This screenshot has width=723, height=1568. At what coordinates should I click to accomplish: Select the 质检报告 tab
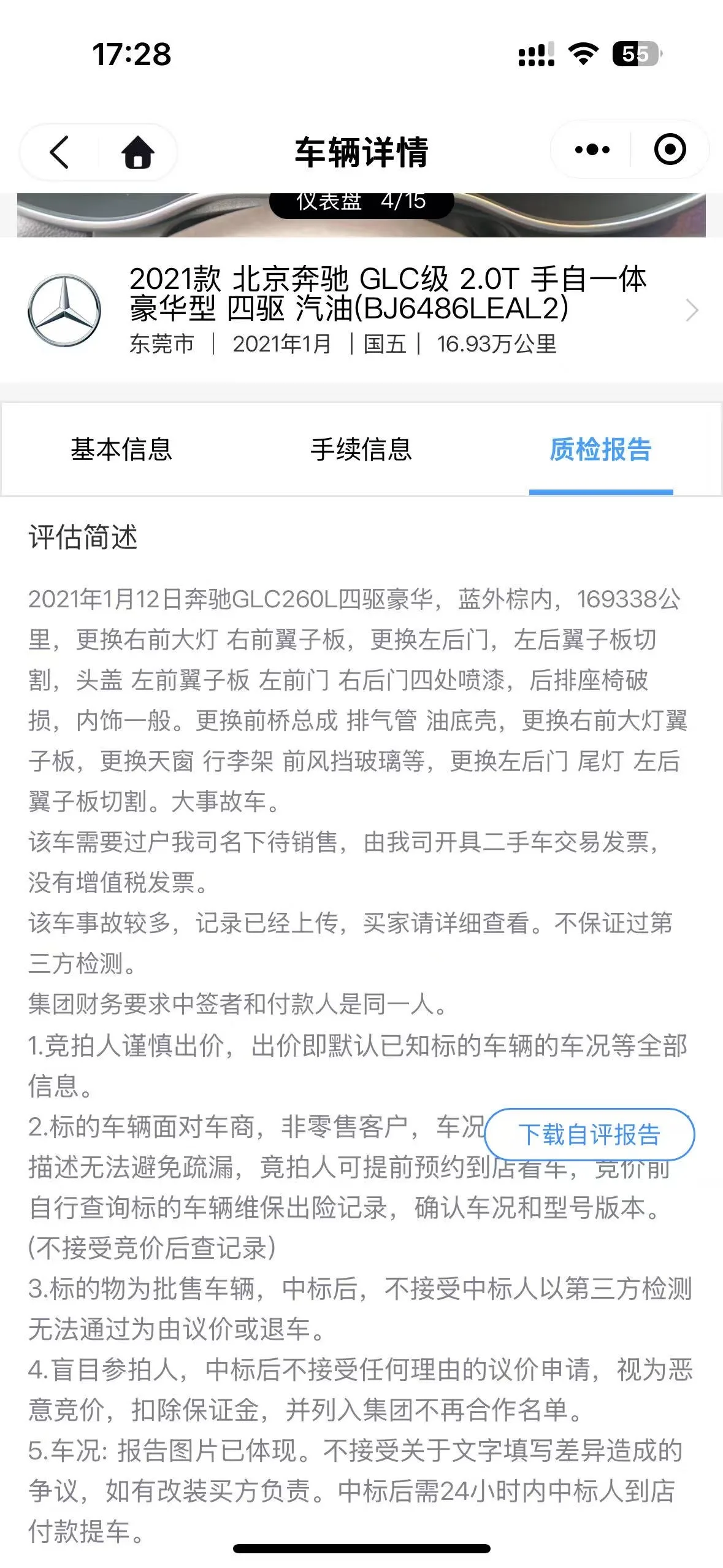click(x=601, y=450)
